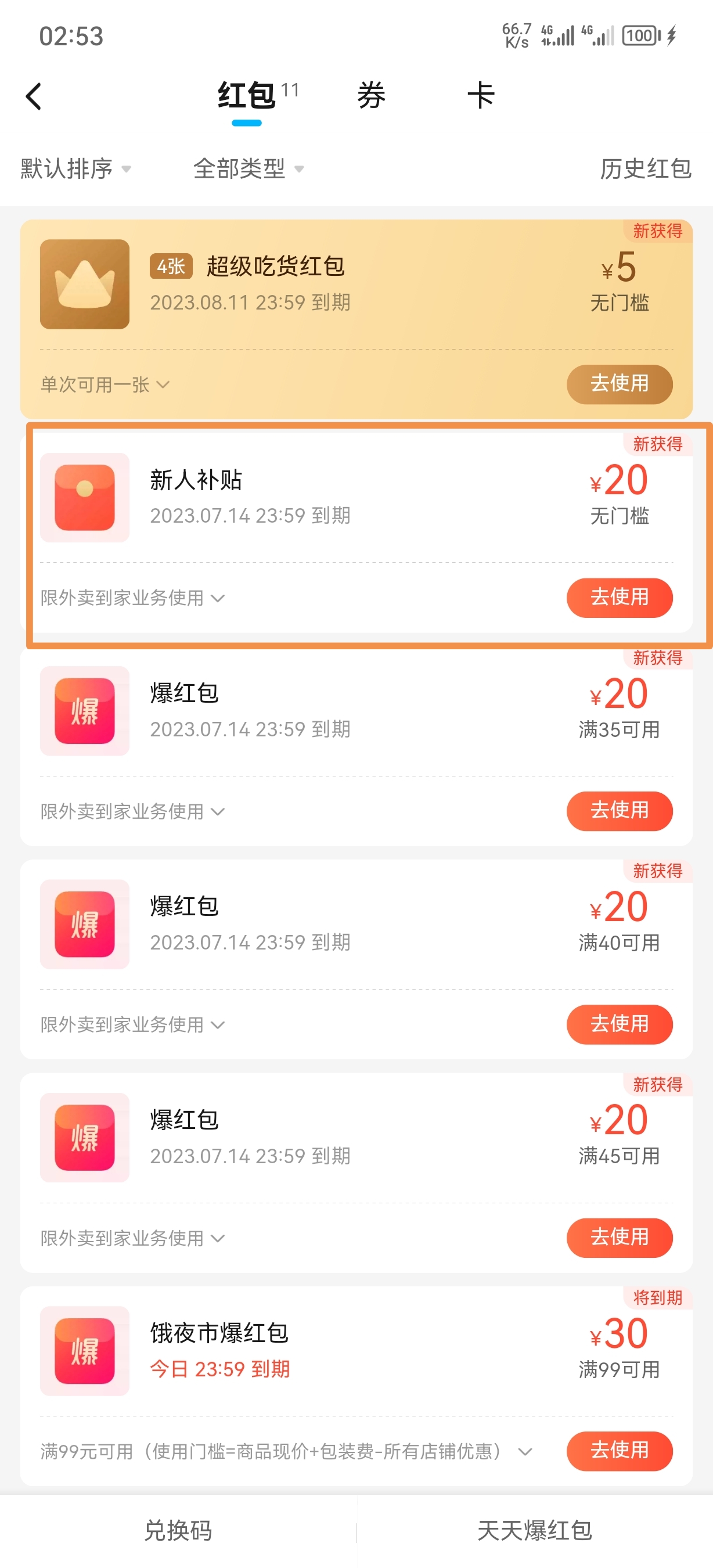This screenshot has height=1568, width=713.
Task: Switch to the 券 tab
Action: pos(370,96)
